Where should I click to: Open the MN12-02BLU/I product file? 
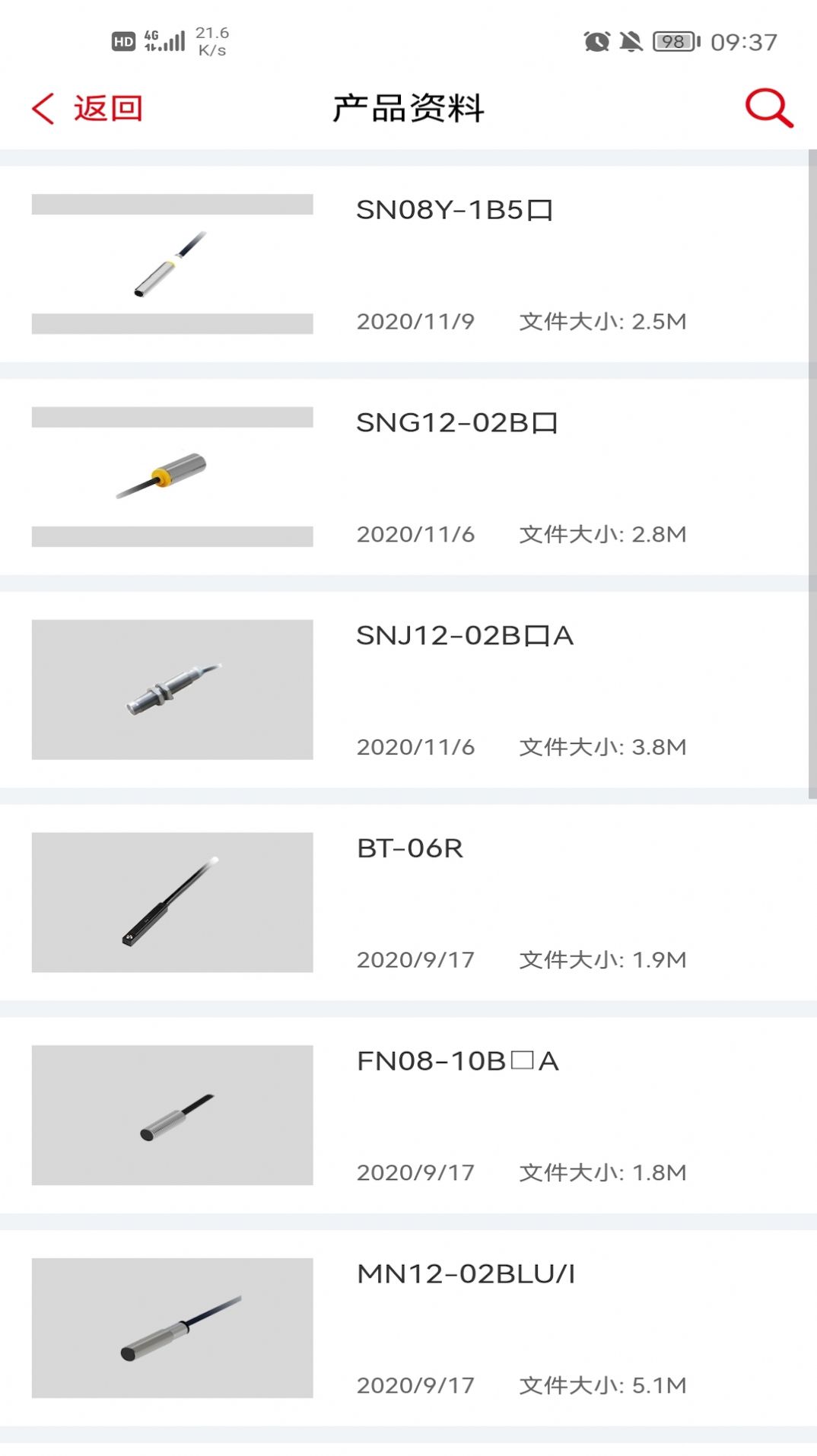[466, 1275]
